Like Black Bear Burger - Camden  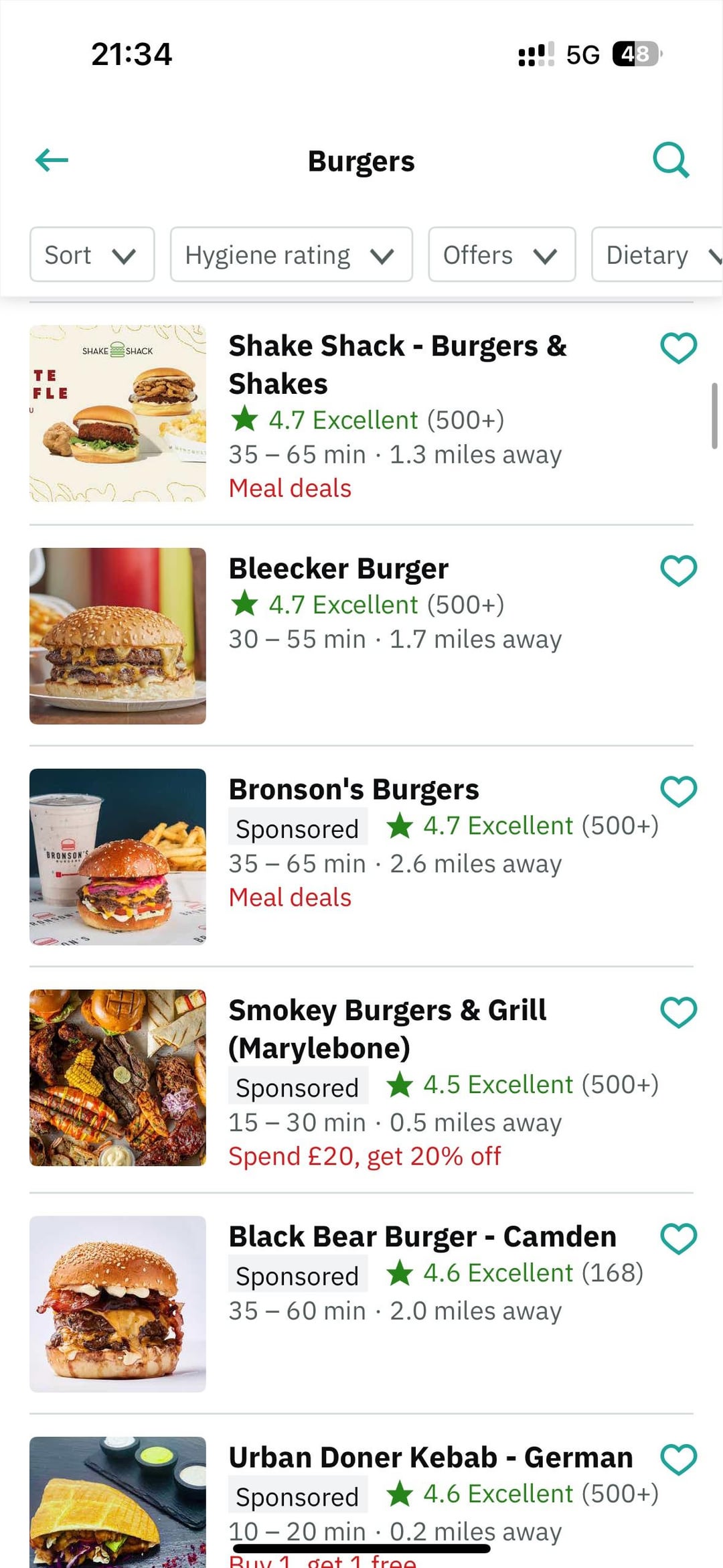pyautogui.click(x=678, y=1238)
